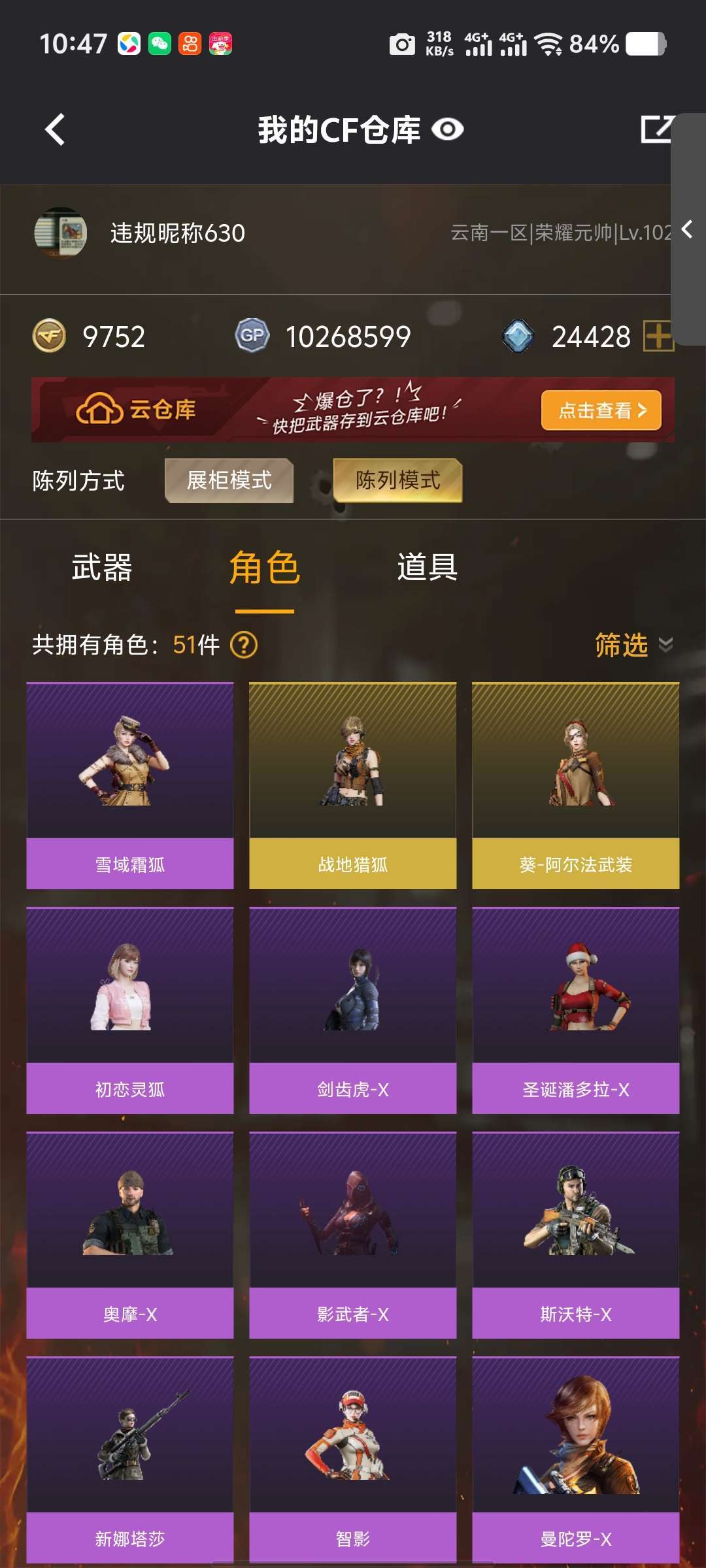706x1568 pixels.
Task: Switch to the 武器 tab
Action: click(x=102, y=567)
